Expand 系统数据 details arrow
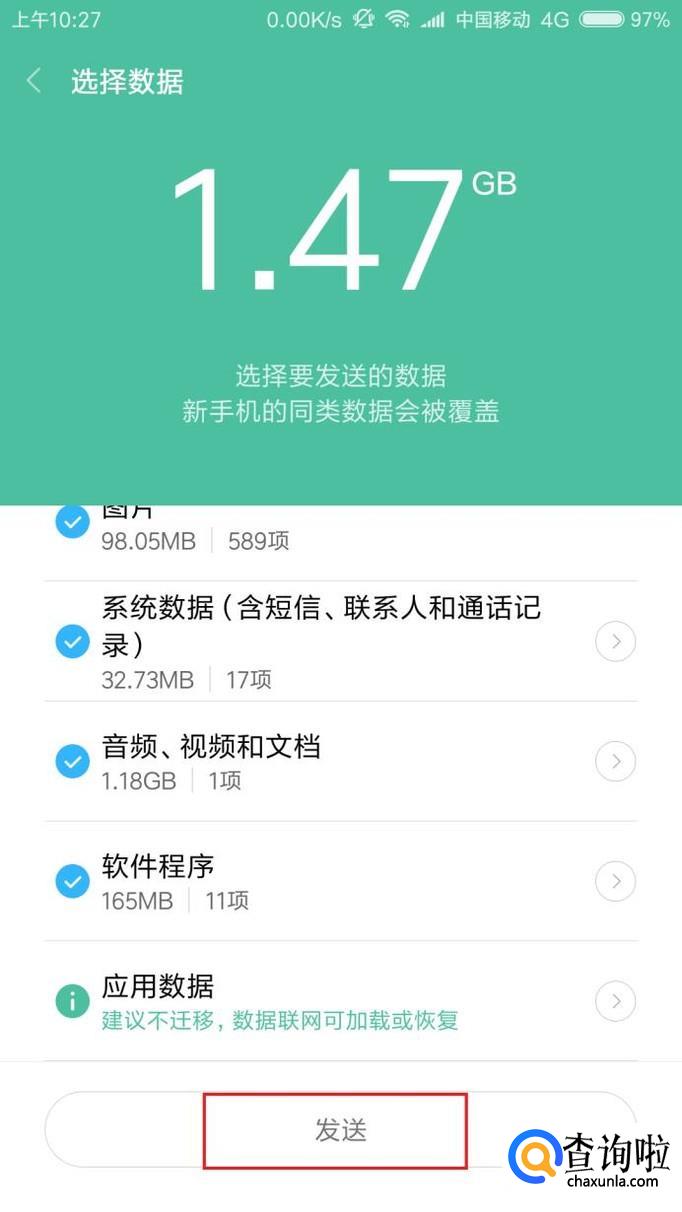 click(615, 641)
